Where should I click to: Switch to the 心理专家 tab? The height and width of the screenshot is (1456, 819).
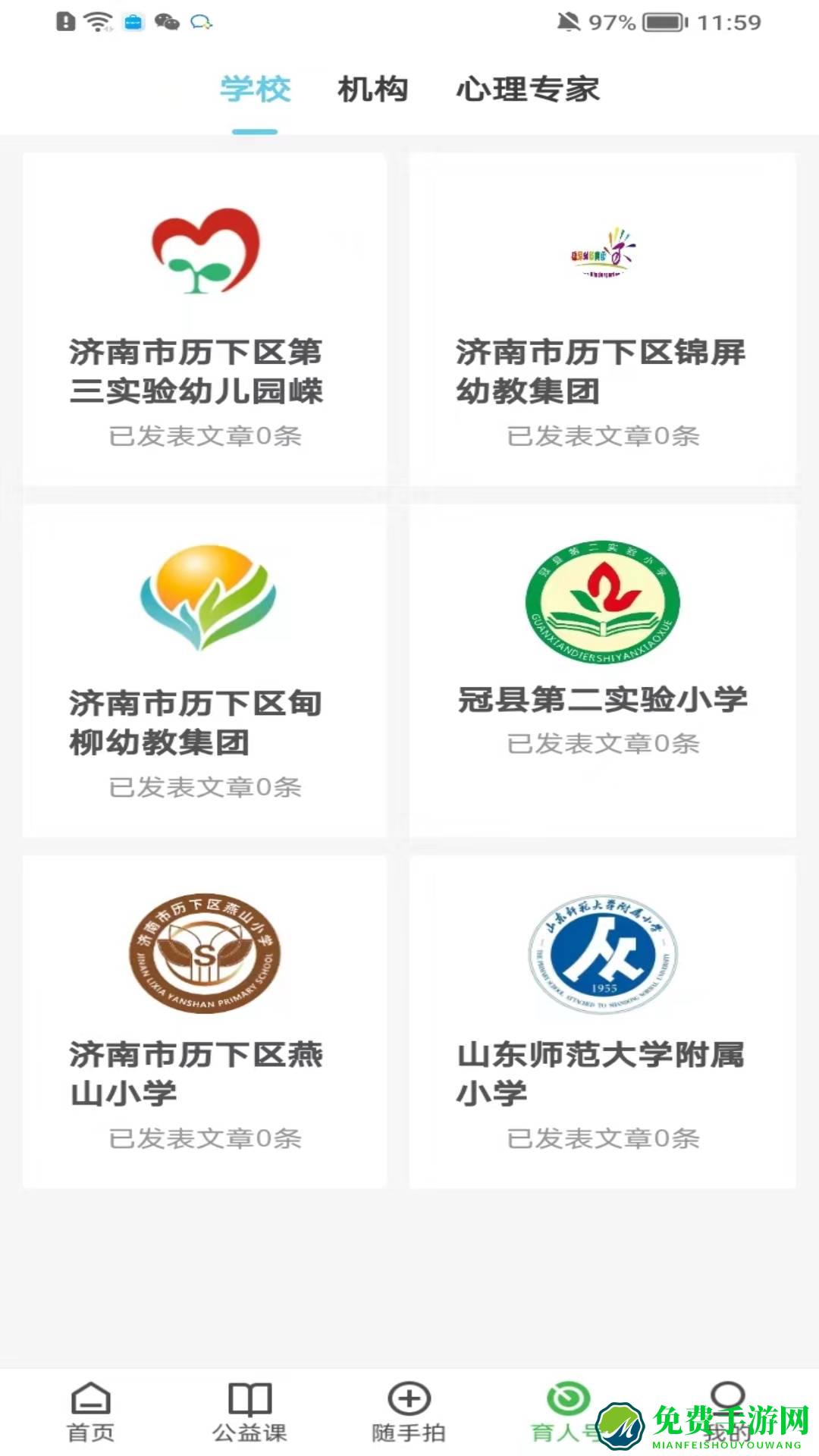pos(527,89)
